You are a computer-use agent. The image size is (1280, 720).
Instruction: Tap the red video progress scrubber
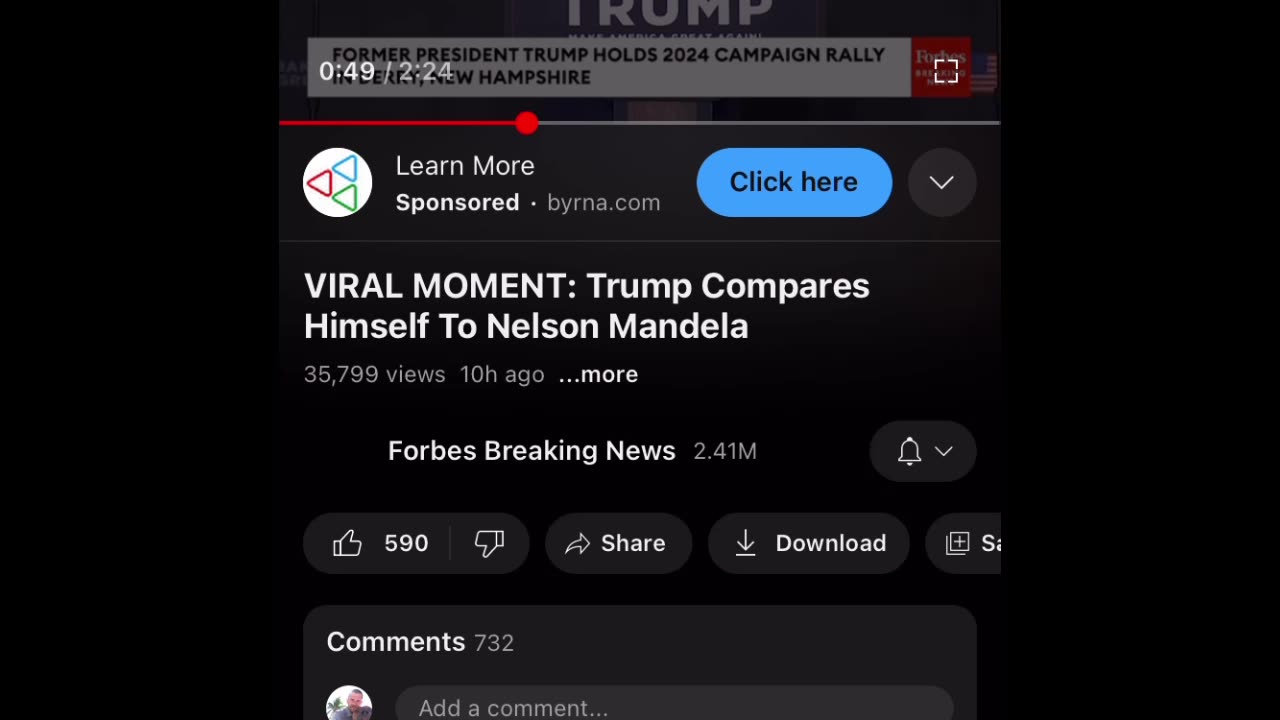[x=527, y=123]
